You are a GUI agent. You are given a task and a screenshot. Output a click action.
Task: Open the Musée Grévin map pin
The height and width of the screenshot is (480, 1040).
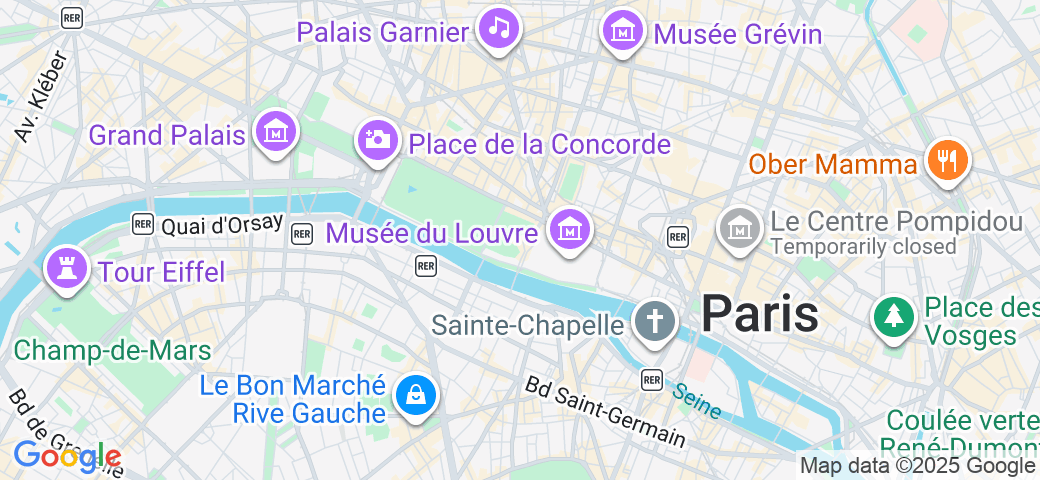(624, 30)
